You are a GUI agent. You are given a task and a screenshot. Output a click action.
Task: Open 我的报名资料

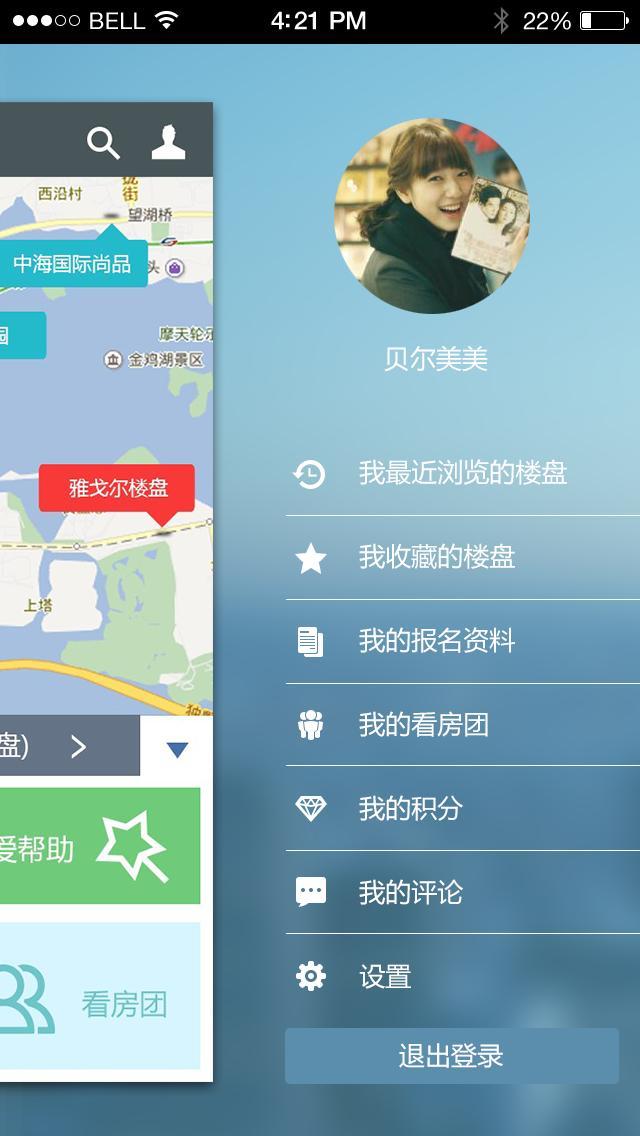(462, 642)
